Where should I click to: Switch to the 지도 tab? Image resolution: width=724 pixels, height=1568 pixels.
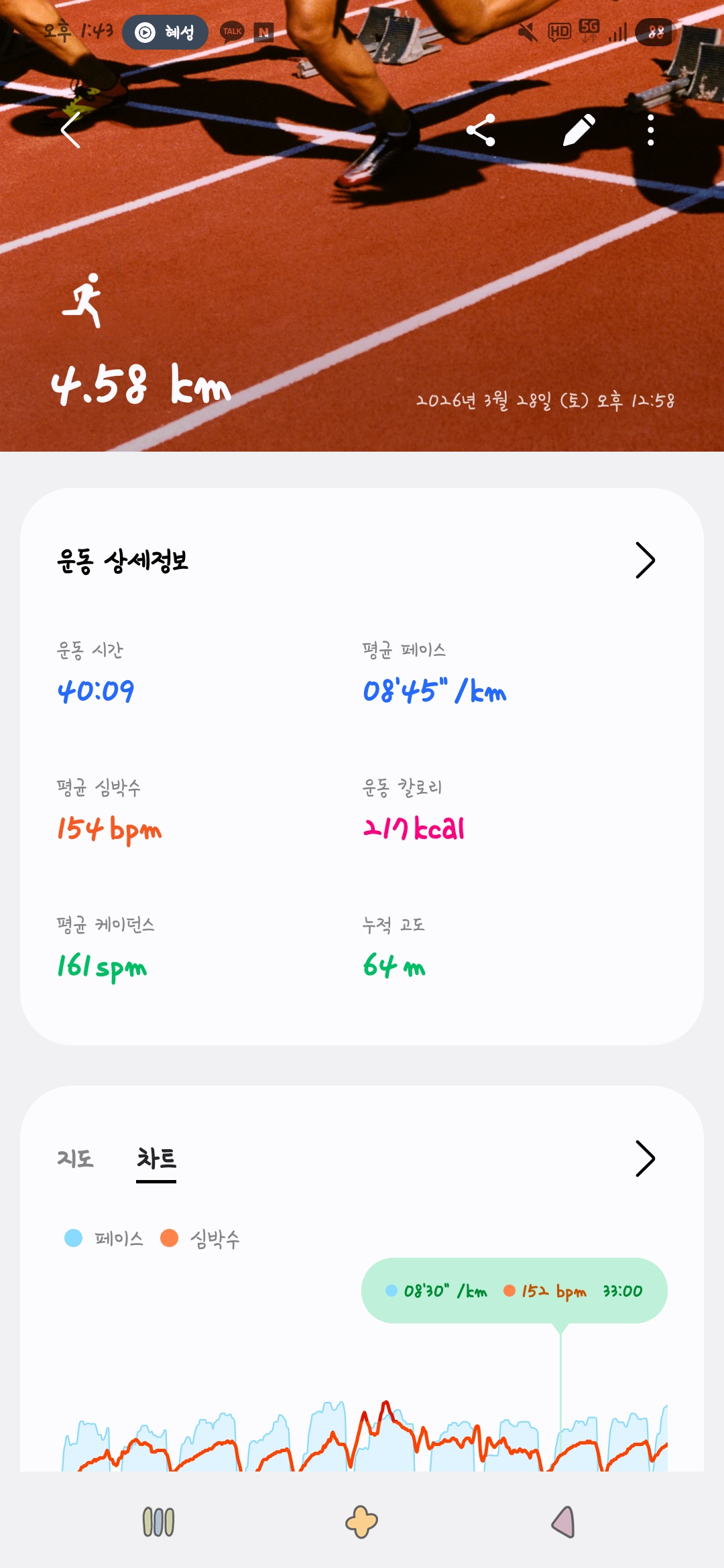(75, 1158)
